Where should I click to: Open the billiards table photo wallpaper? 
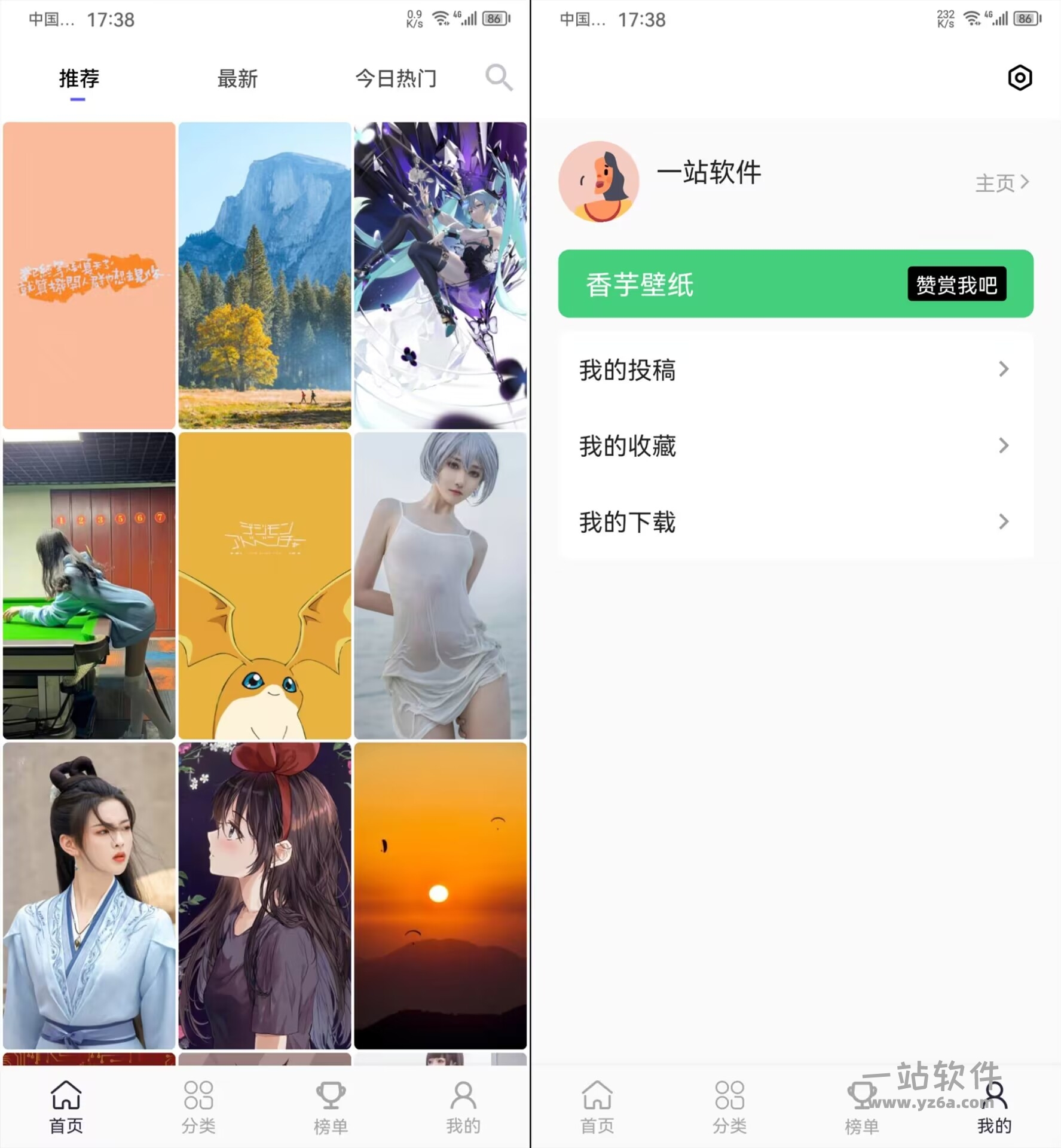point(89,585)
